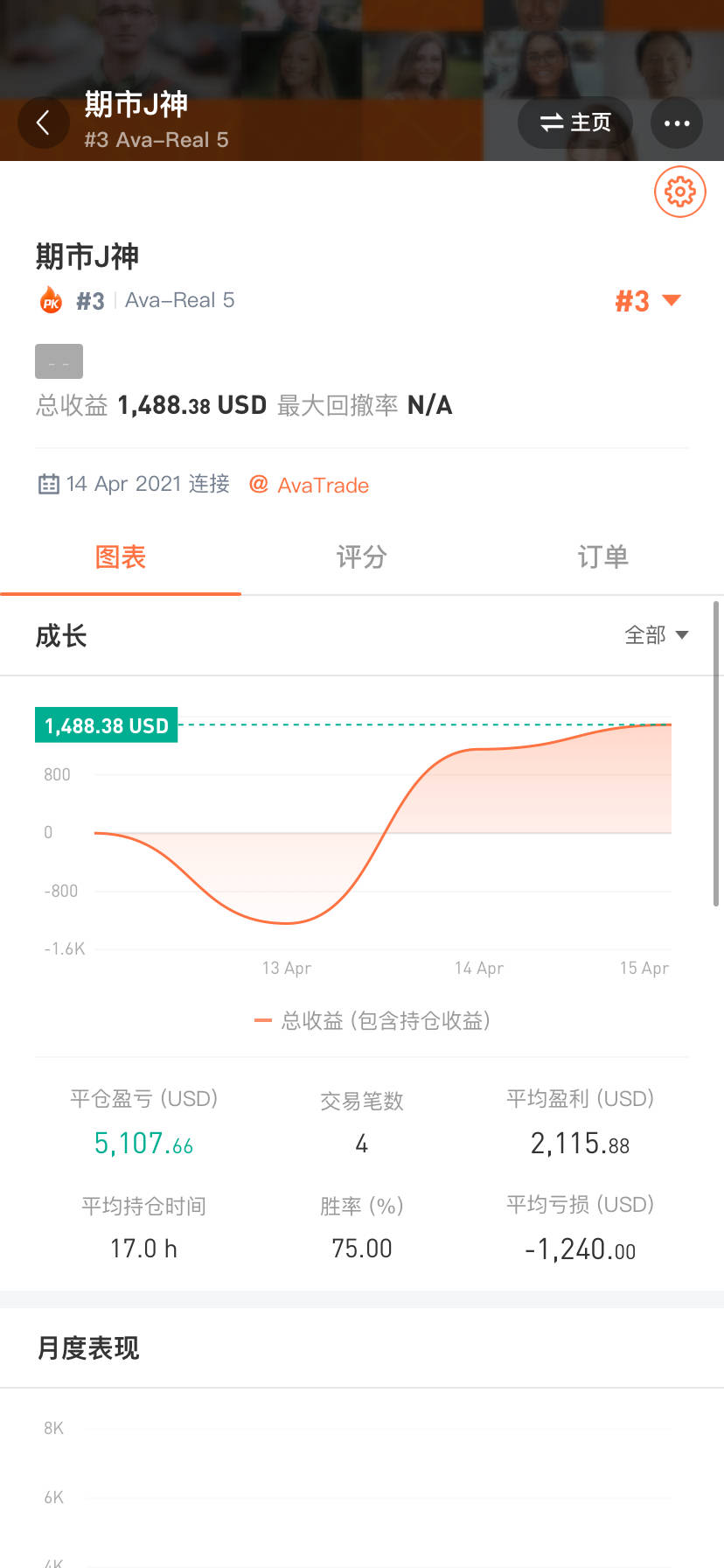724x1568 pixels.
Task: Tap the 主页 switch button
Action: (x=574, y=122)
